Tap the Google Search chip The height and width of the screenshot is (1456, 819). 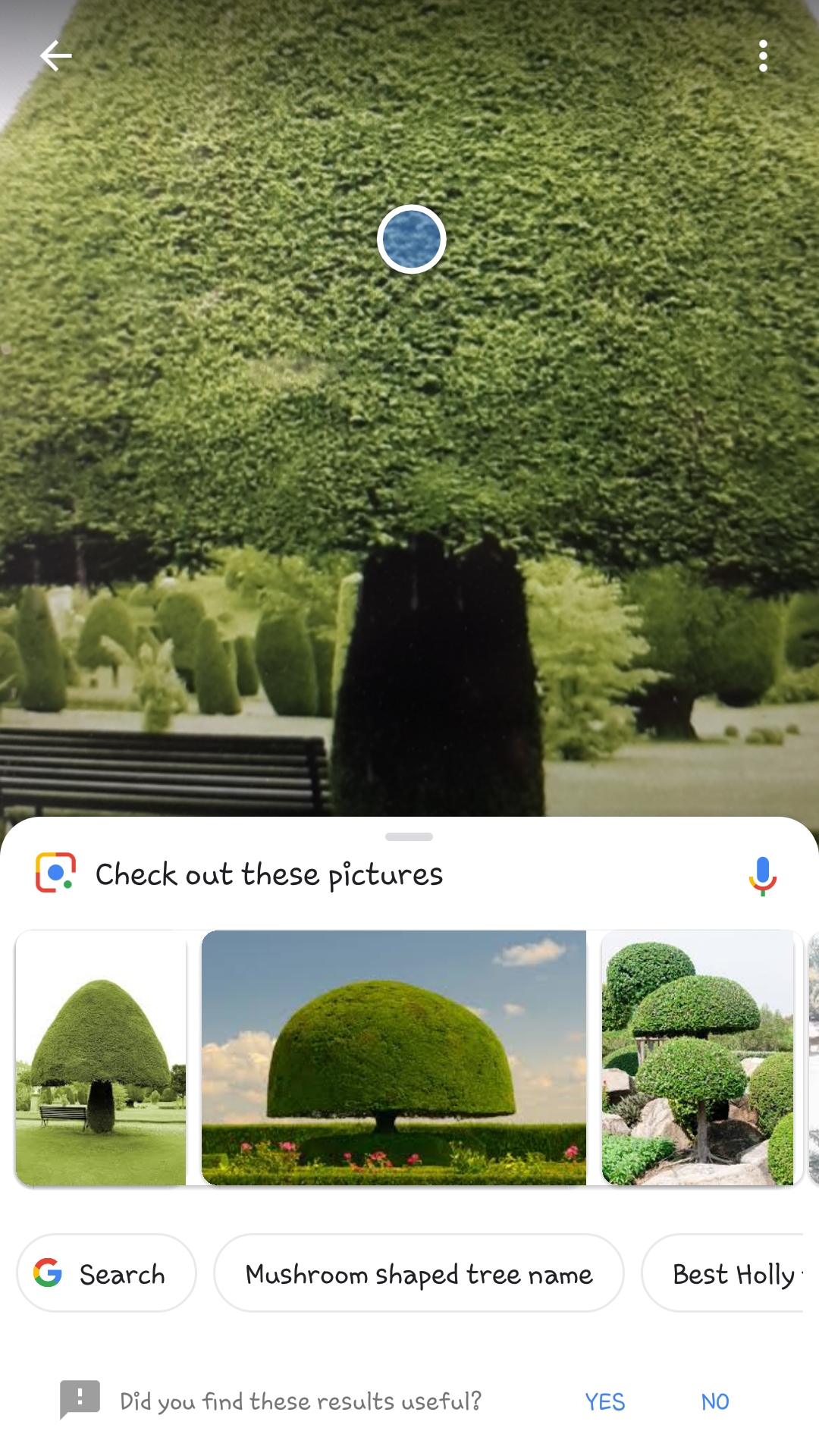pos(106,1273)
